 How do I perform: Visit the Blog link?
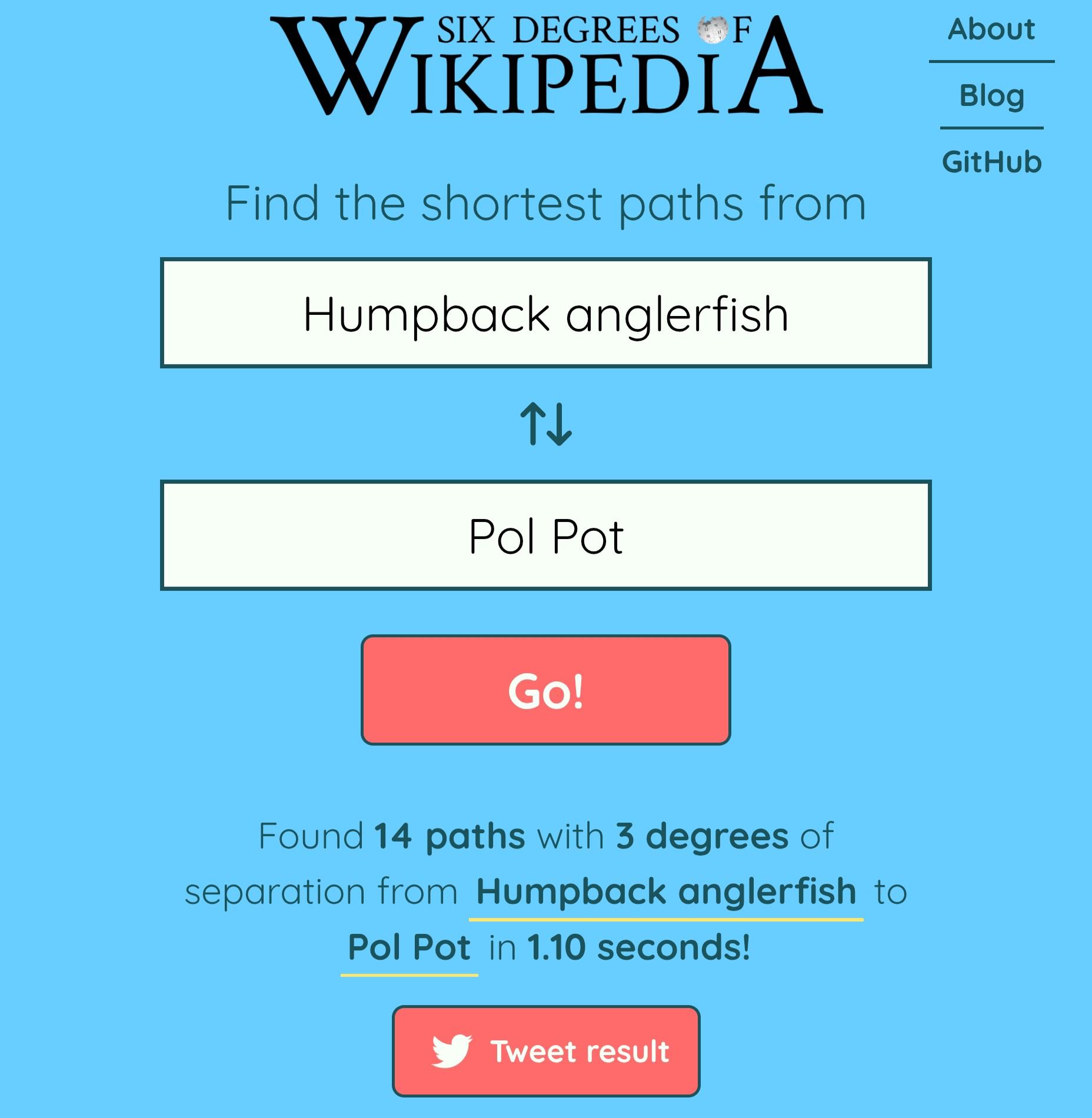(x=991, y=95)
